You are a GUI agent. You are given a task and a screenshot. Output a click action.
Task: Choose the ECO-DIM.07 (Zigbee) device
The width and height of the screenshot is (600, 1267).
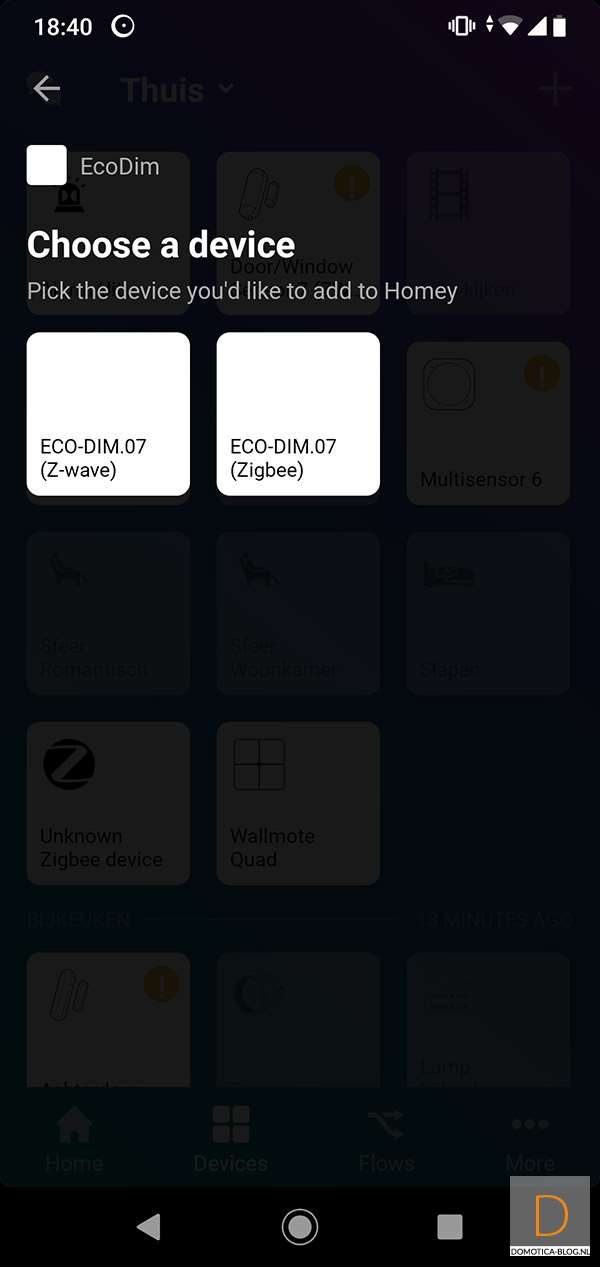click(298, 414)
